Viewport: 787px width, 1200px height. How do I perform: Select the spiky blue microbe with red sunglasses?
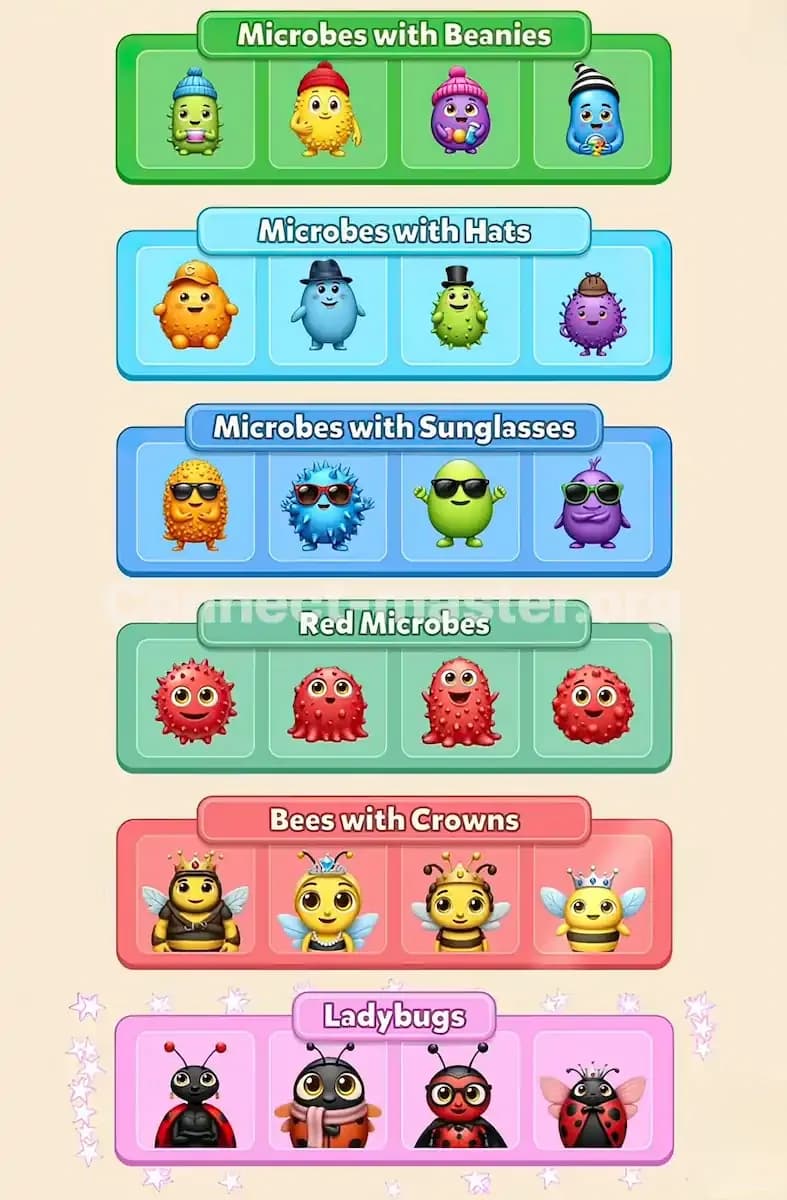coord(328,503)
